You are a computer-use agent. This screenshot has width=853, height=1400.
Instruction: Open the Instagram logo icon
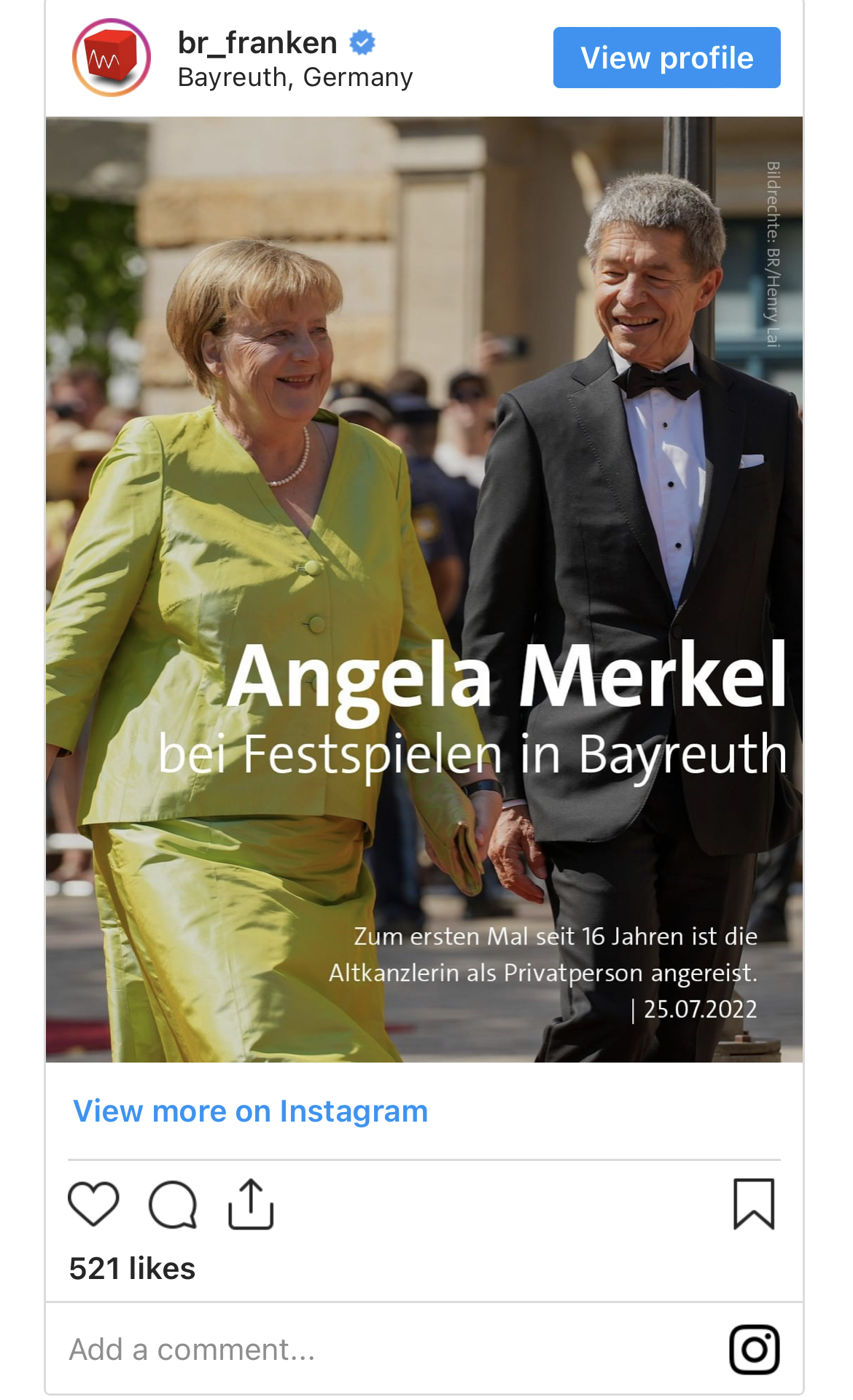755,1350
